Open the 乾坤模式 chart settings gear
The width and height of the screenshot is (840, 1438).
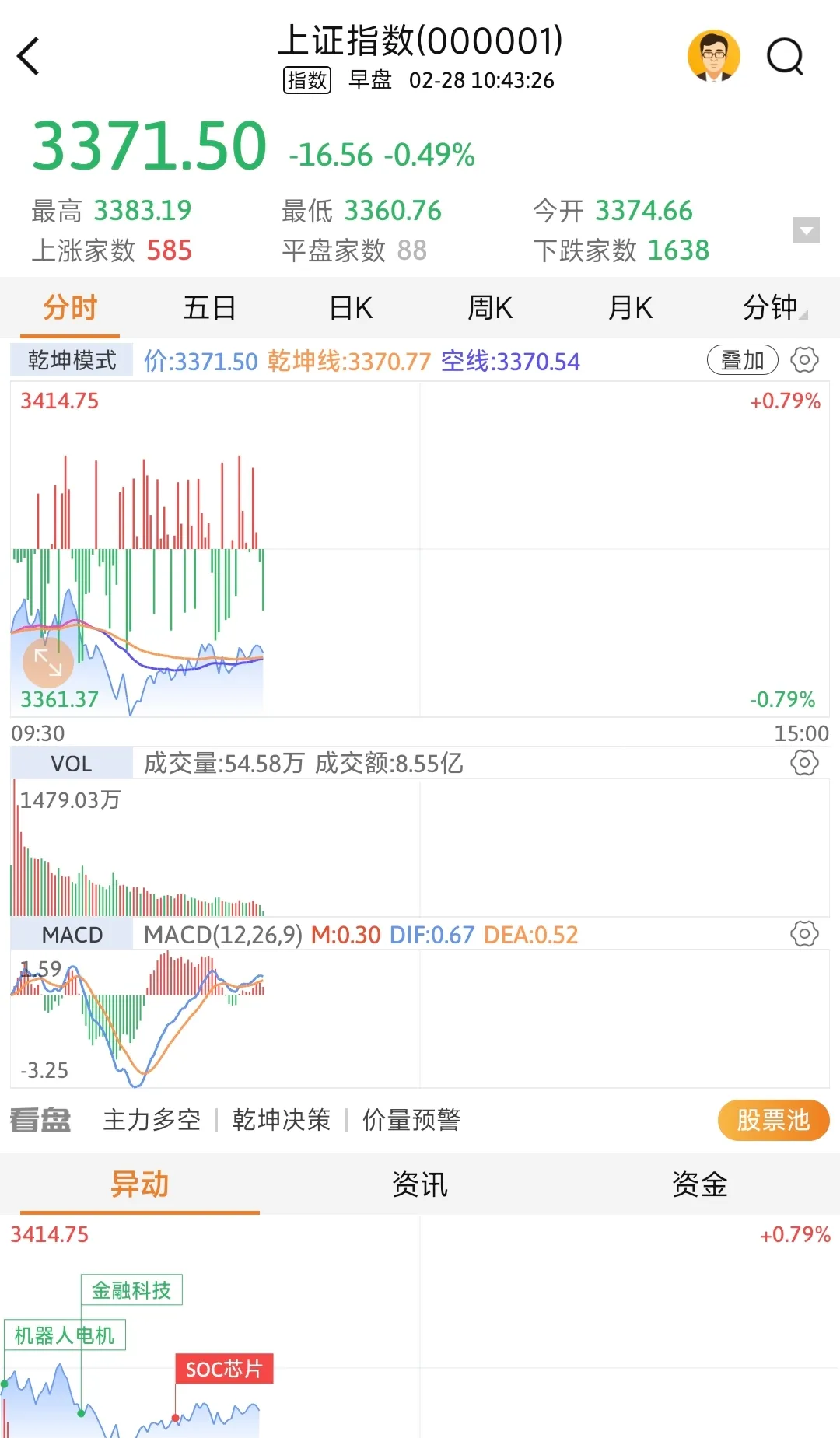[805, 360]
